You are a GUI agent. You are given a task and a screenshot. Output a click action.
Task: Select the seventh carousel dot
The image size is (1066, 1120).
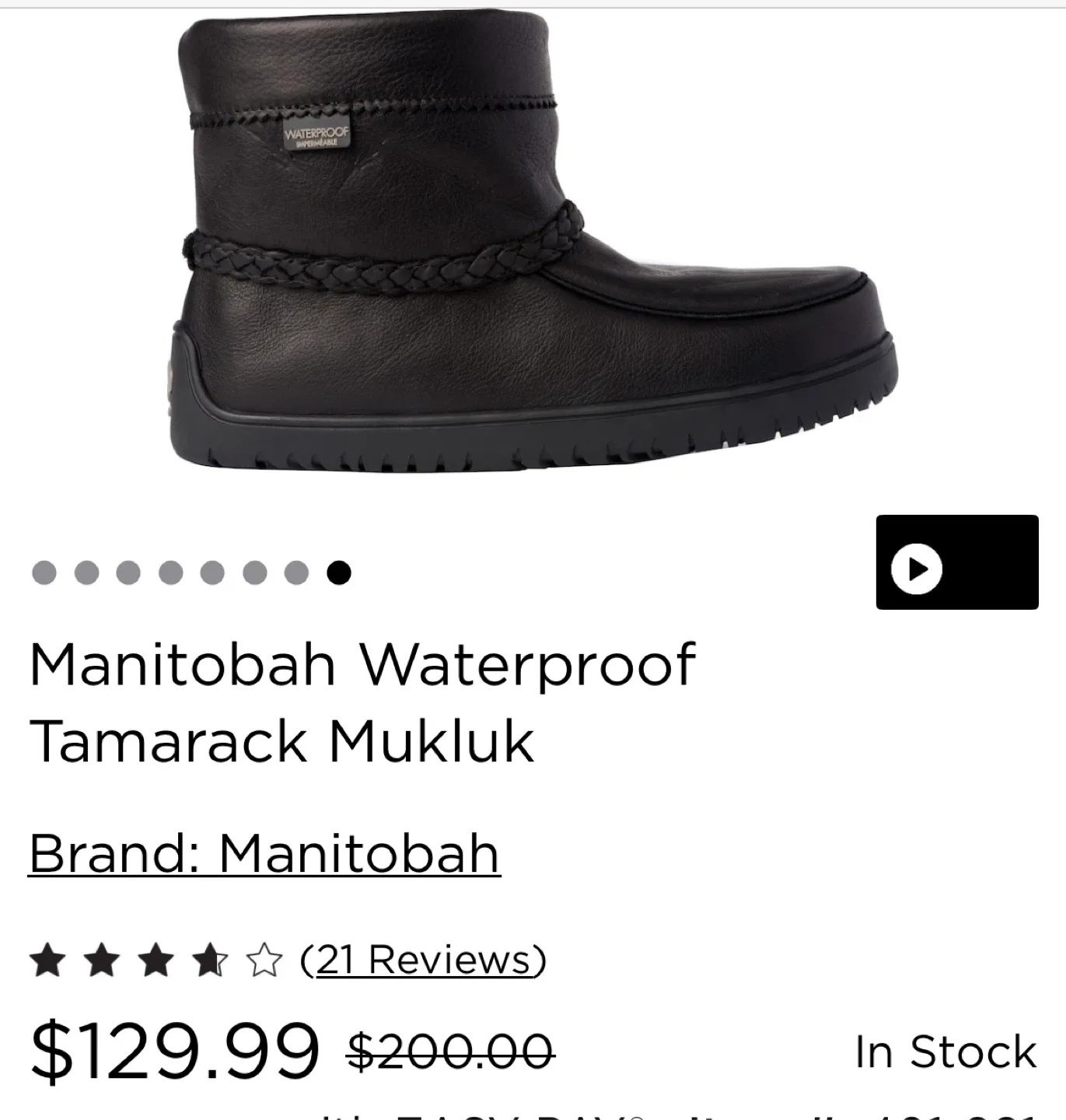295,572
